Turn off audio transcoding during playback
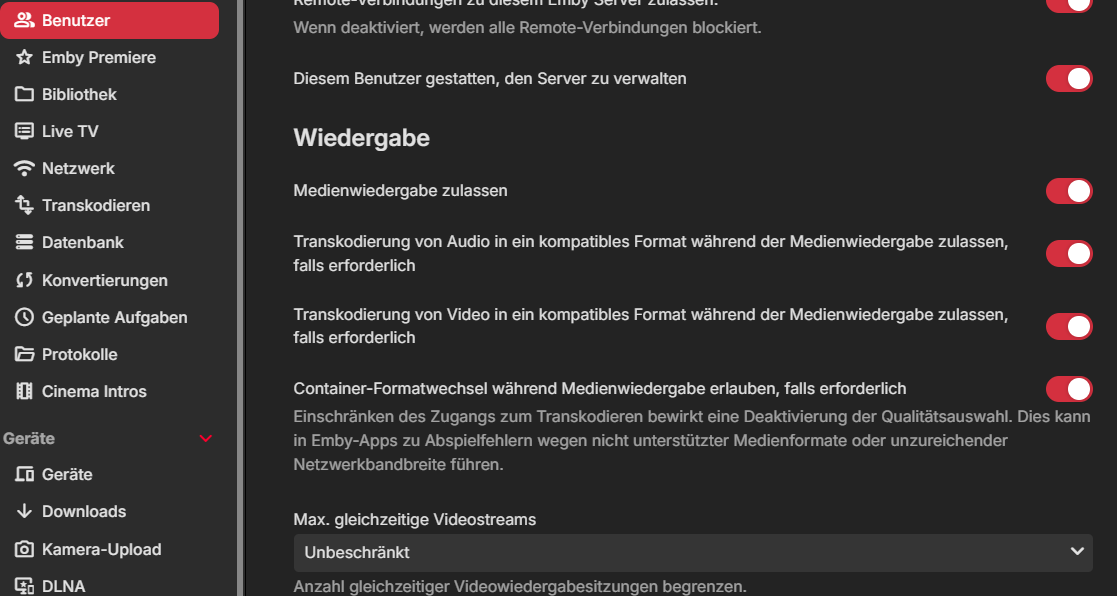The height and width of the screenshot is (596, 1117). pos(1068,254)
